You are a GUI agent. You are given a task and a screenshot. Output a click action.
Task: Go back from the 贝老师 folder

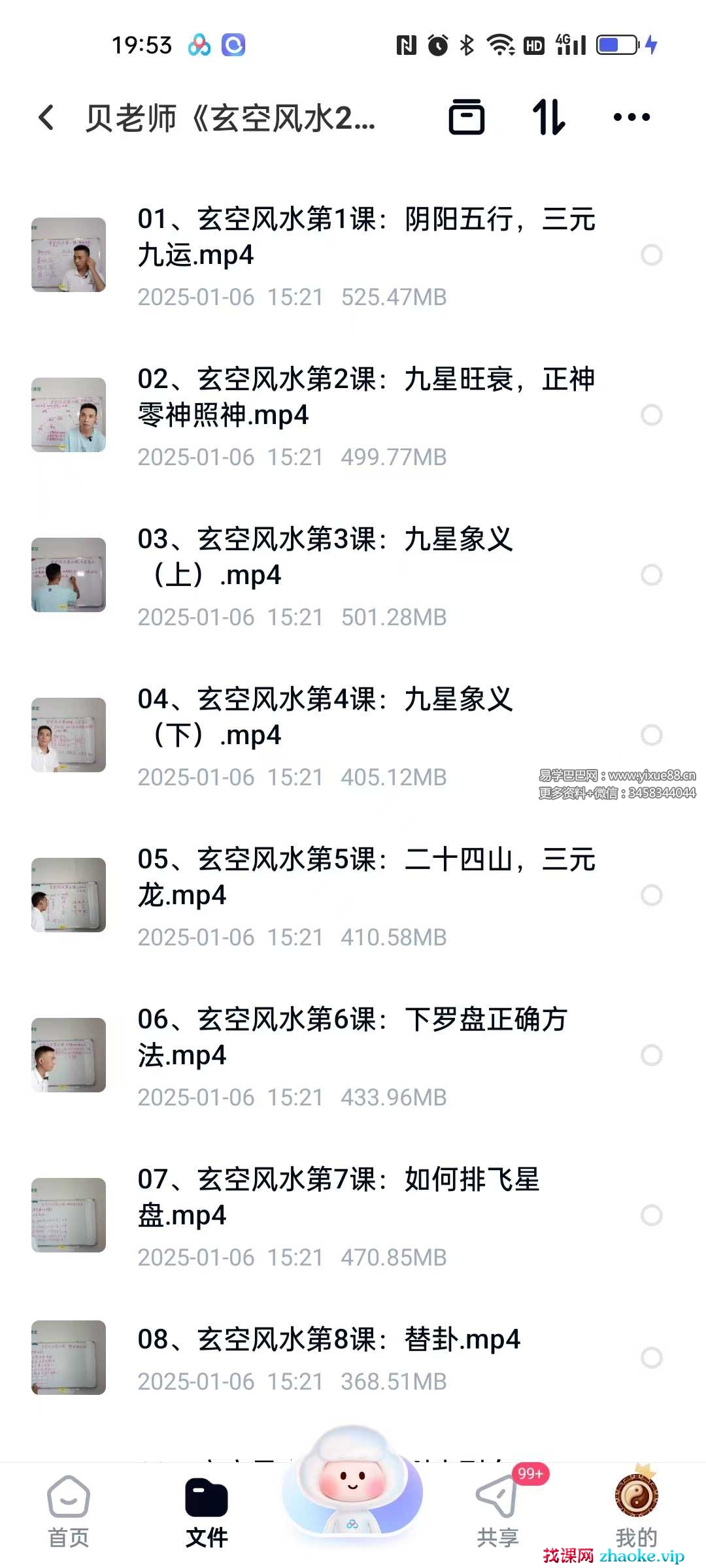point(46,118)
